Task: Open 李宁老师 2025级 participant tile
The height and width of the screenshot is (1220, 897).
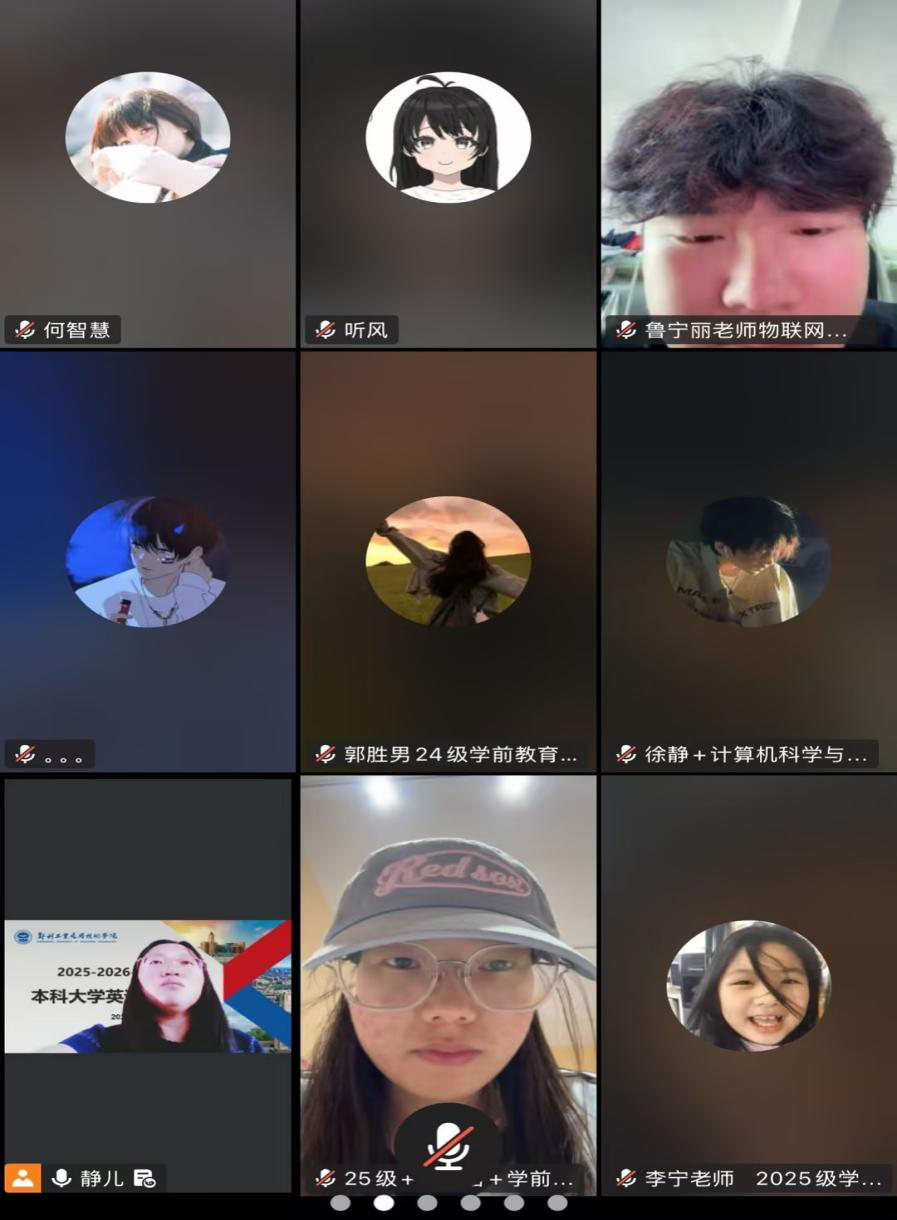Action: click(x=748, y=985)
